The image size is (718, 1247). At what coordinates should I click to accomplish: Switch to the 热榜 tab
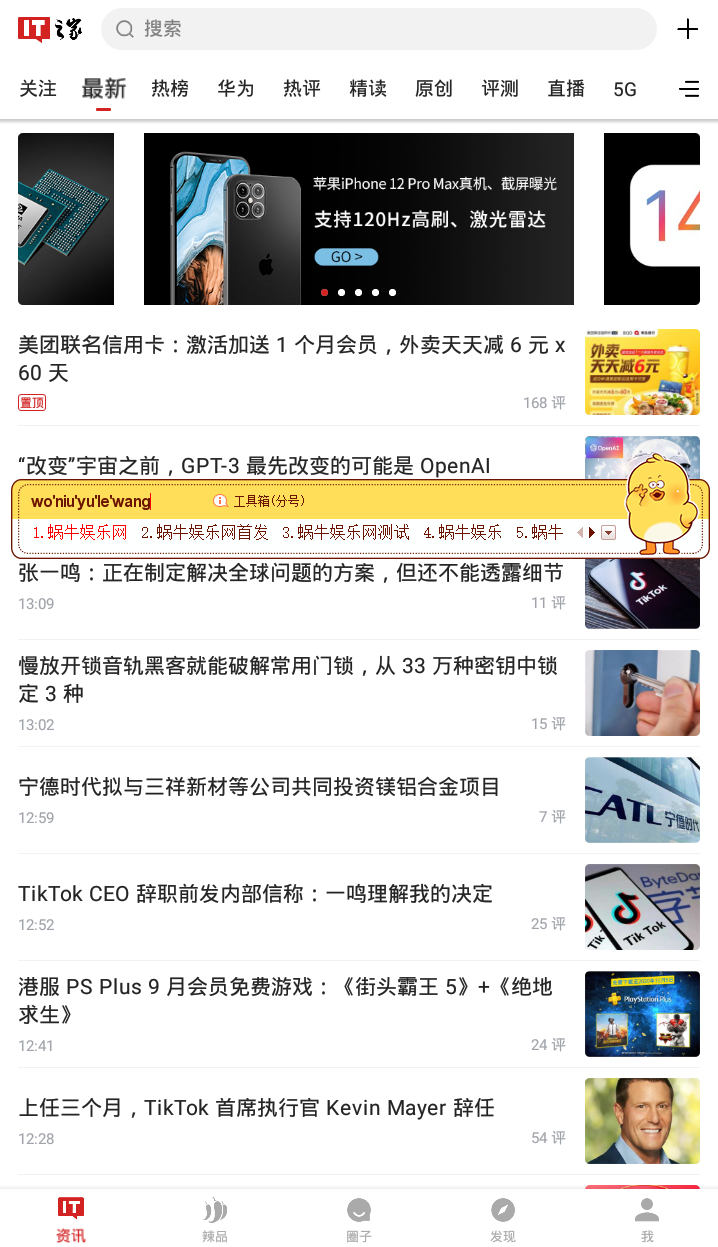click(x=170, y=89)
